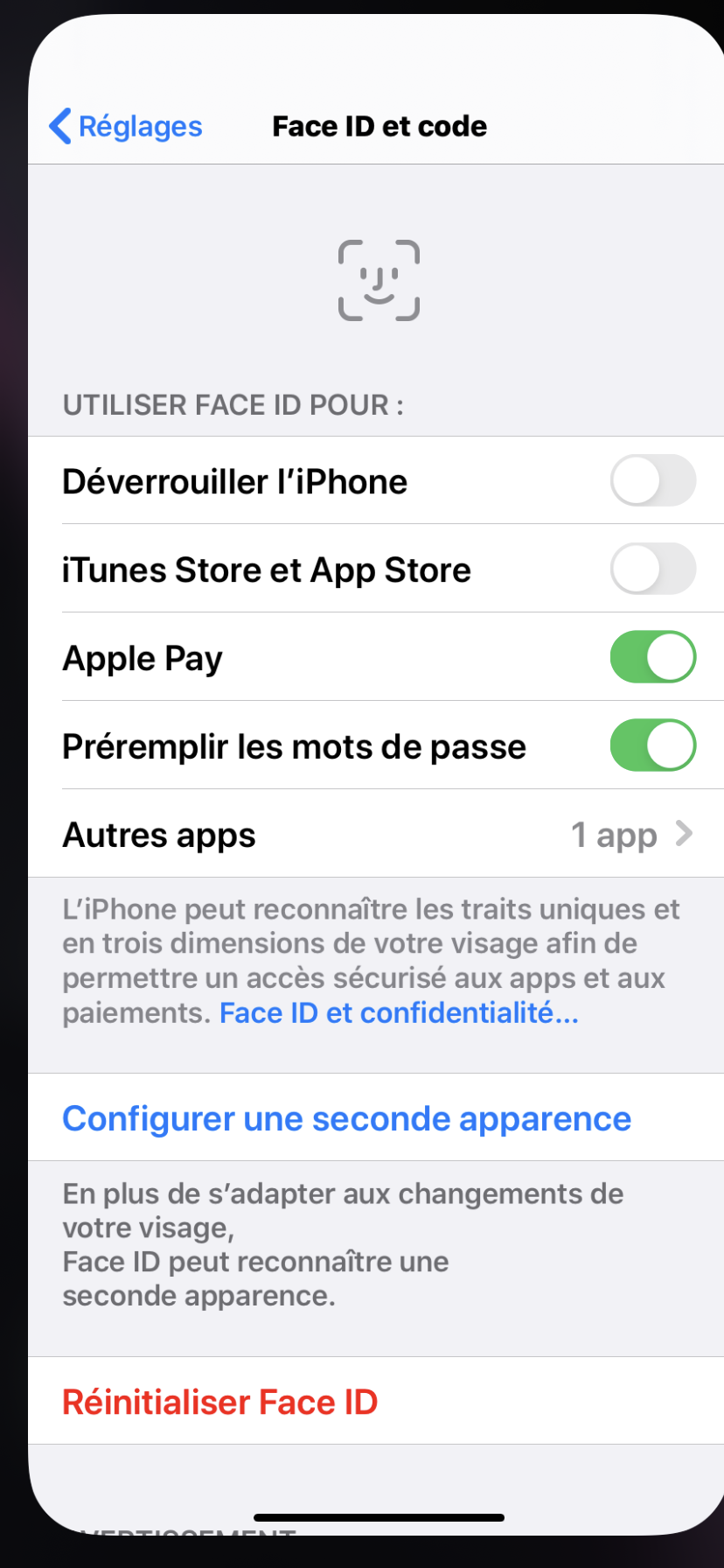The image size is (724, 1568).
Task: Open the Face ID et confidentialité link
Action: coord(399,1013)
